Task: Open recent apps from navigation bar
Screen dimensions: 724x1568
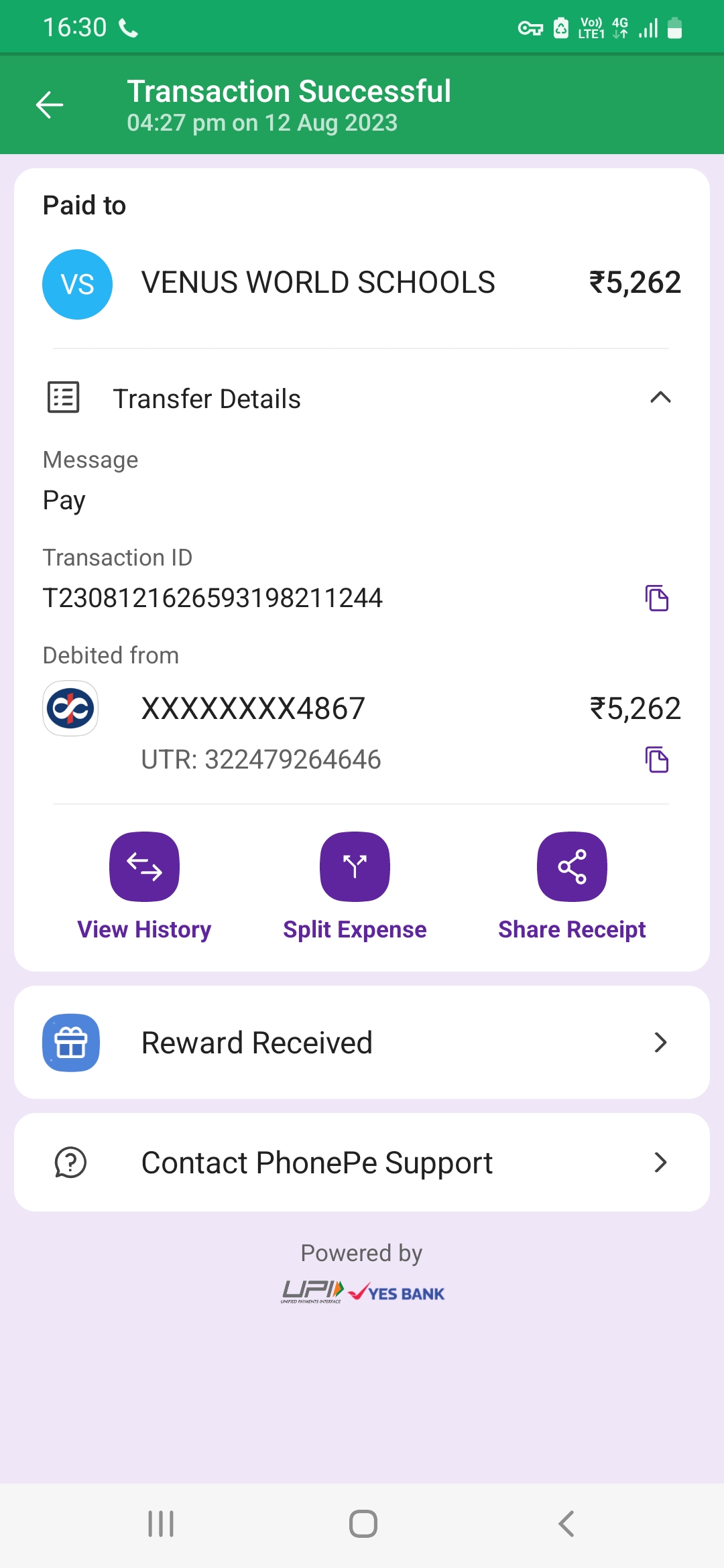Action: point(161,1523)
